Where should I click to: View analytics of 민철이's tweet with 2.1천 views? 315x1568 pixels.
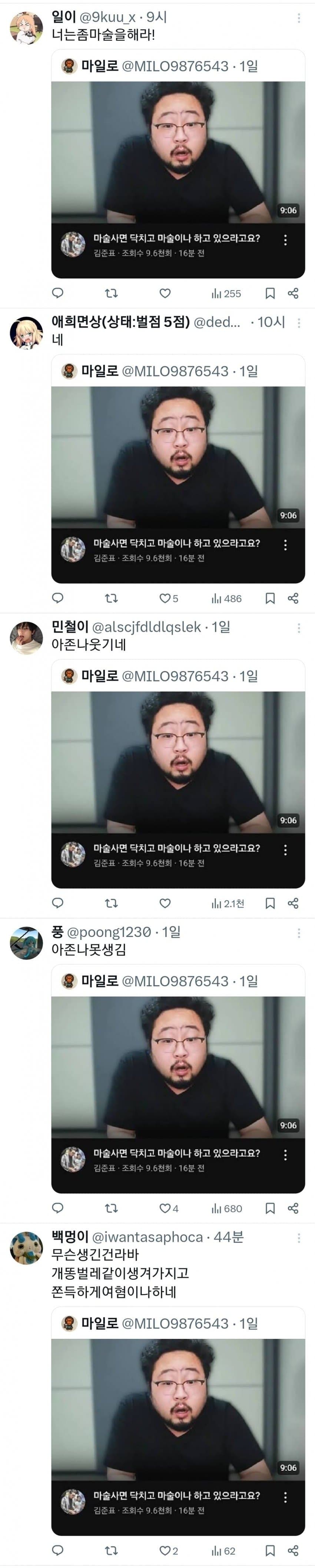pos(228,903)
